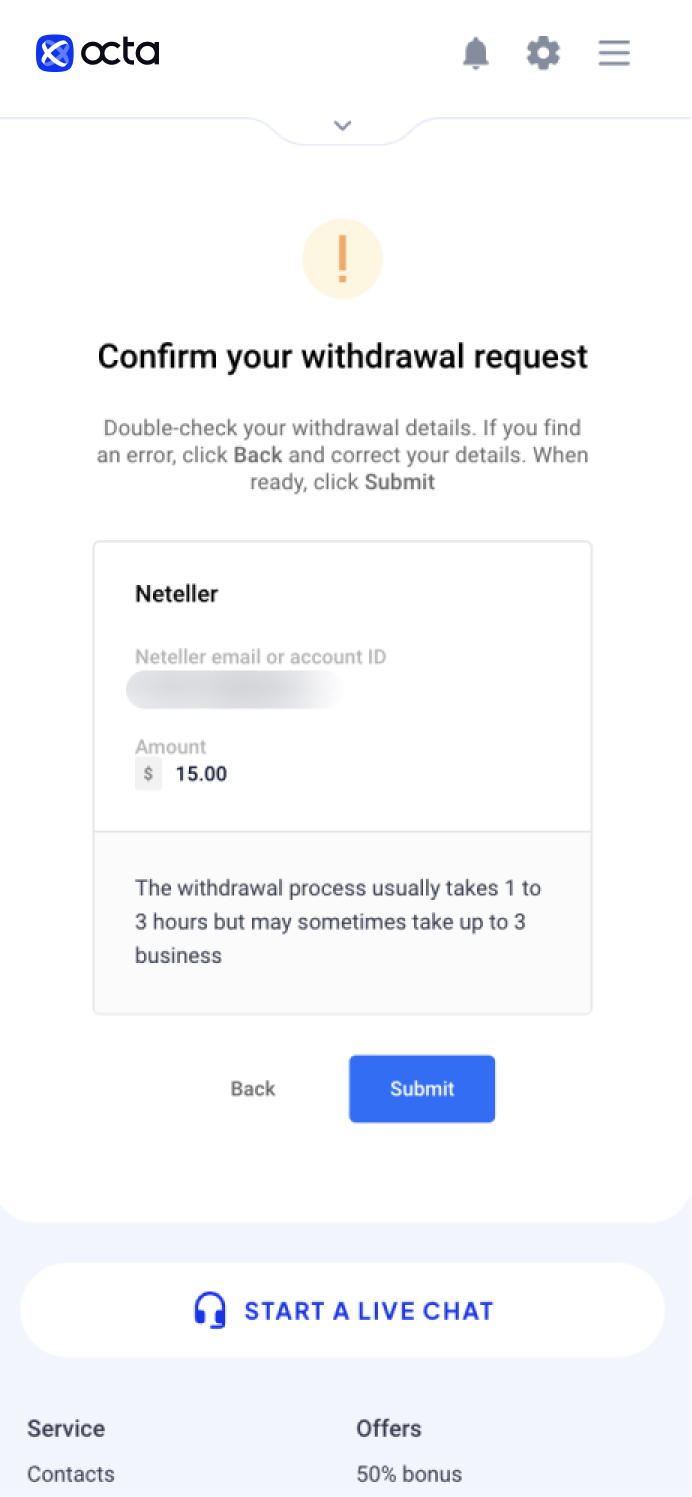692x1497 pixels.
Task: Open the hamburger menu
Action: click(x=614, y=53)
